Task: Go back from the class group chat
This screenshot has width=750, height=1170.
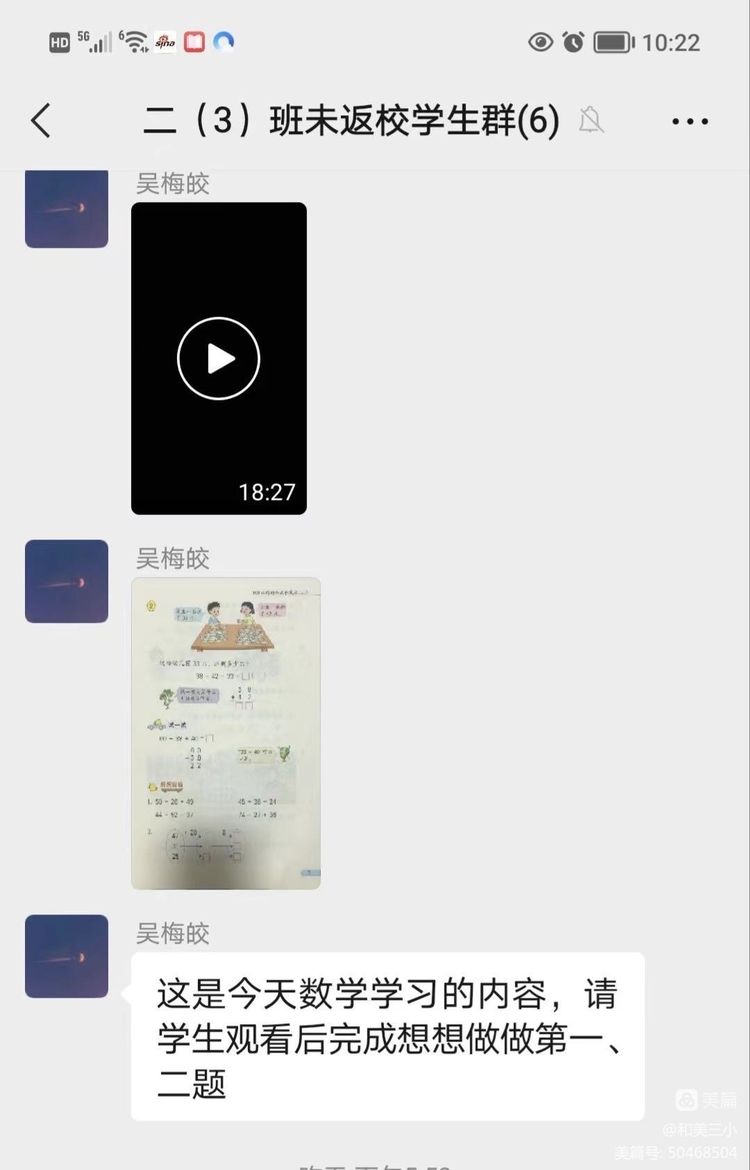Action: 41,121
